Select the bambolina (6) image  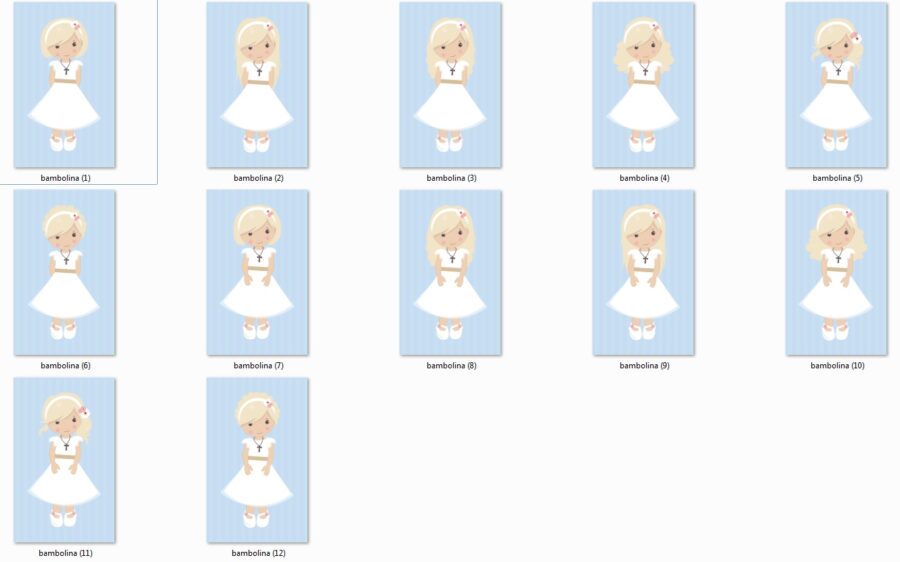(65, 272)
